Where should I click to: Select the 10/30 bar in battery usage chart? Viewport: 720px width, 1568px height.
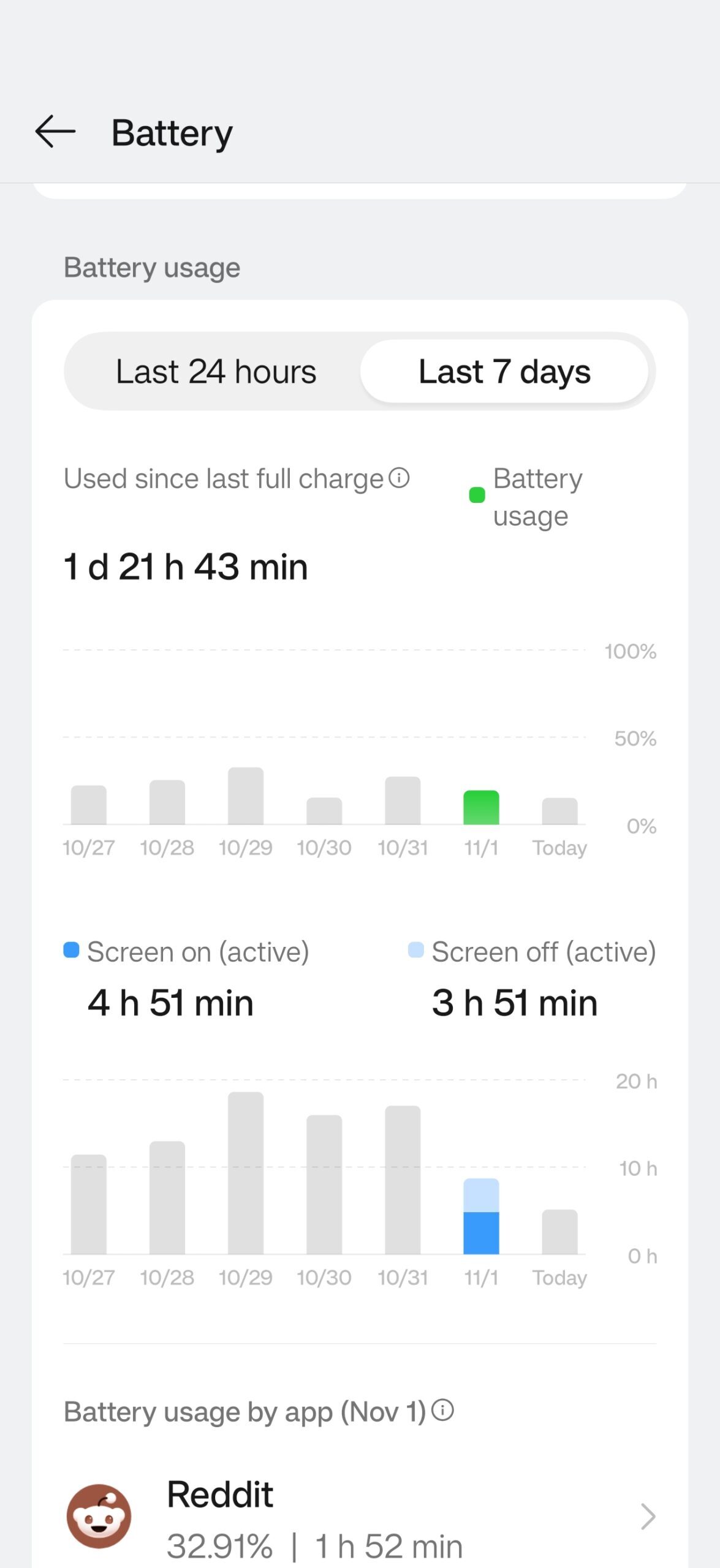[324, 811]
